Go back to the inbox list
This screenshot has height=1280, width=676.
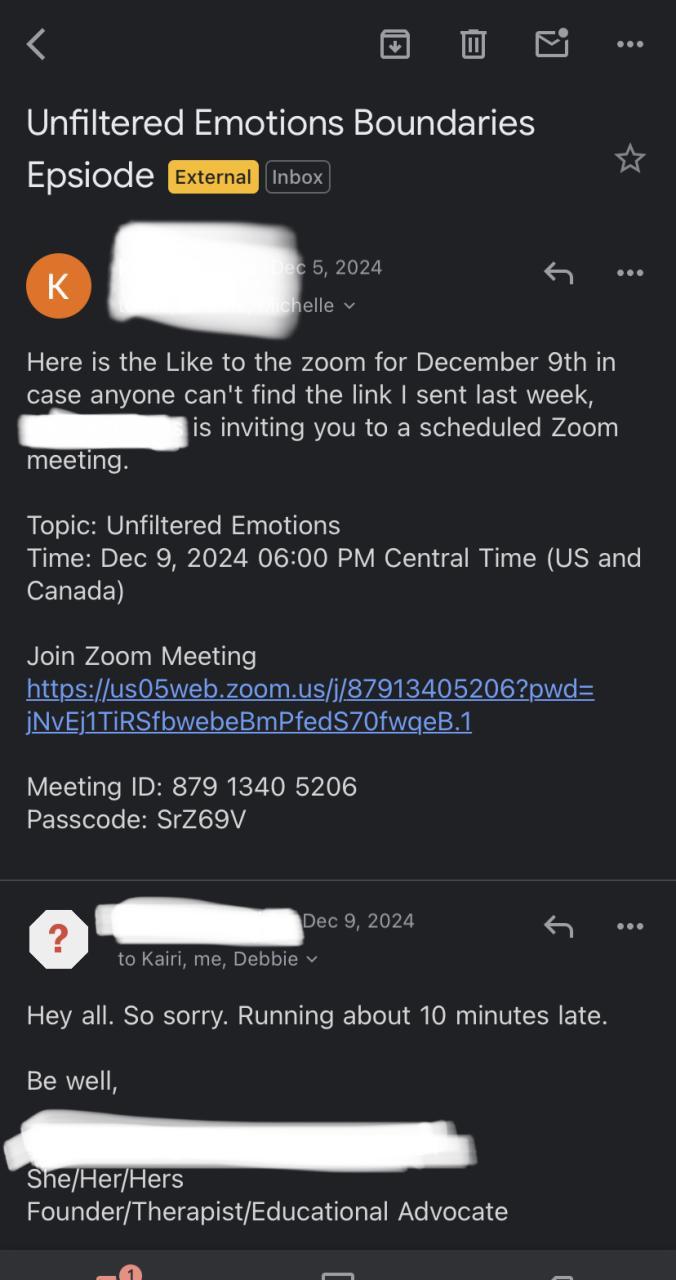pos(37,44)
